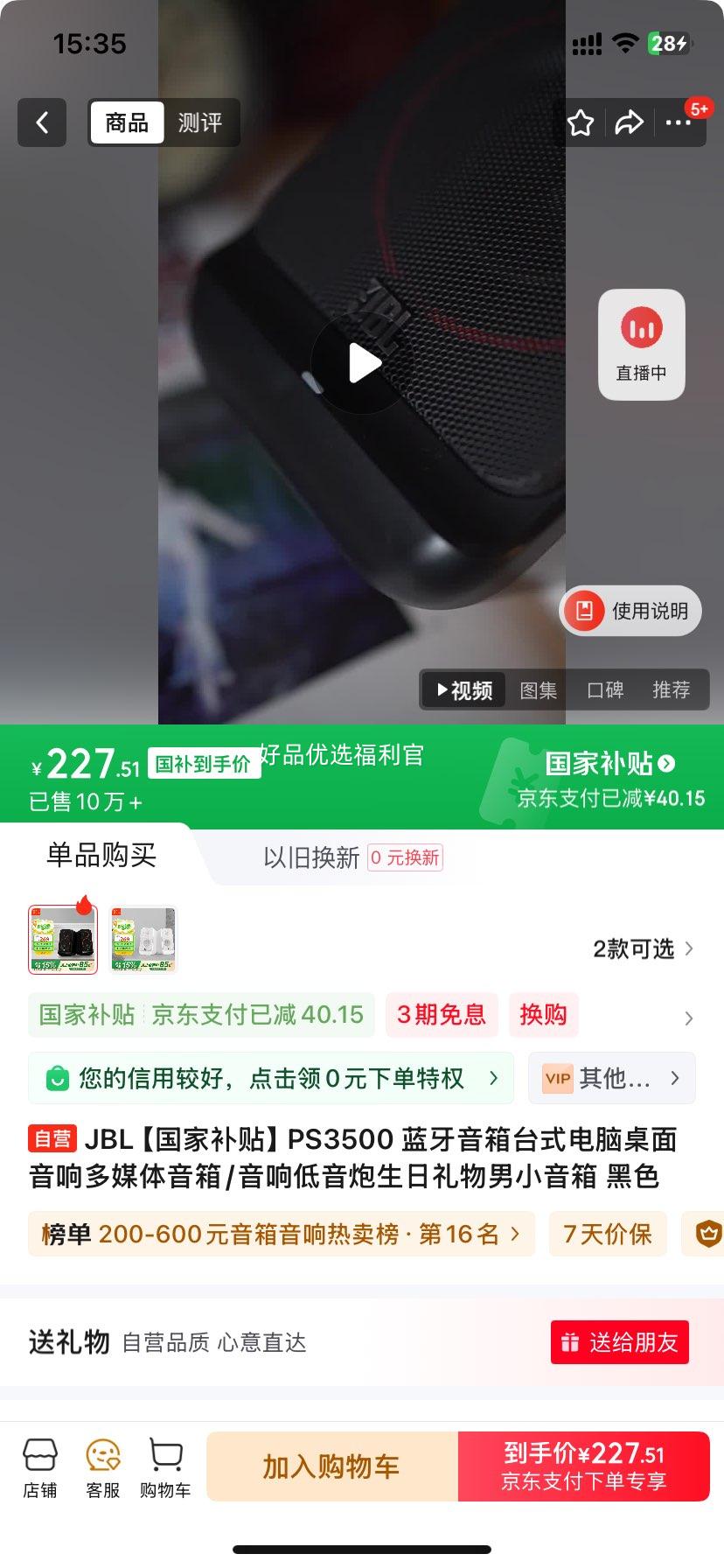Tap 加入购物车 to add to cart
724x1568 pixels.
tap(330, 1467)
